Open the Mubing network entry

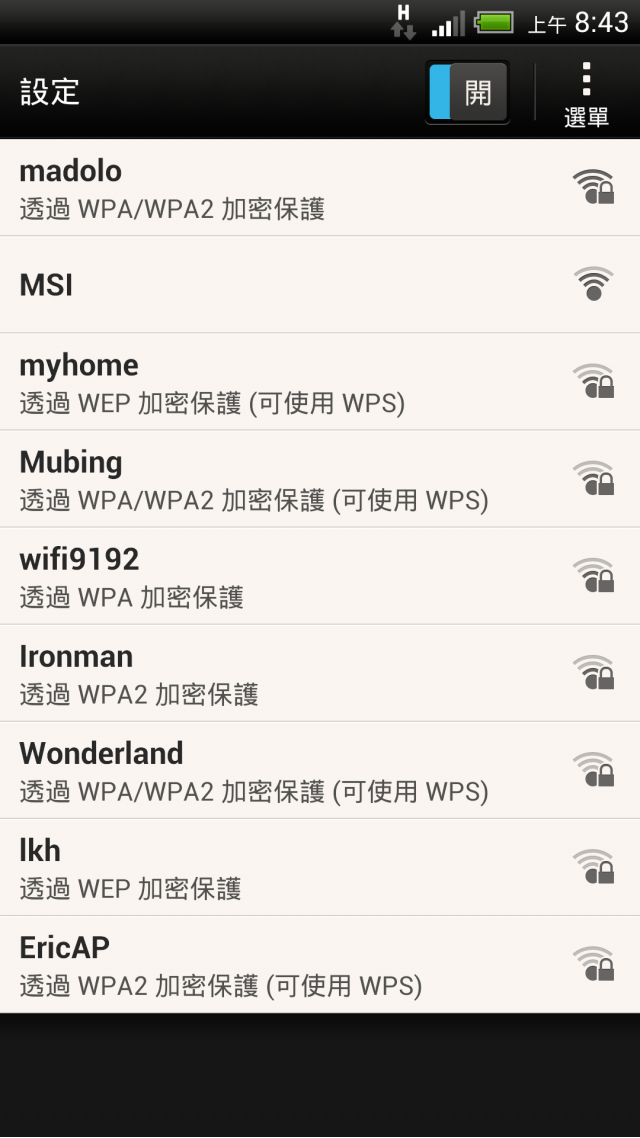pos(320,479)
